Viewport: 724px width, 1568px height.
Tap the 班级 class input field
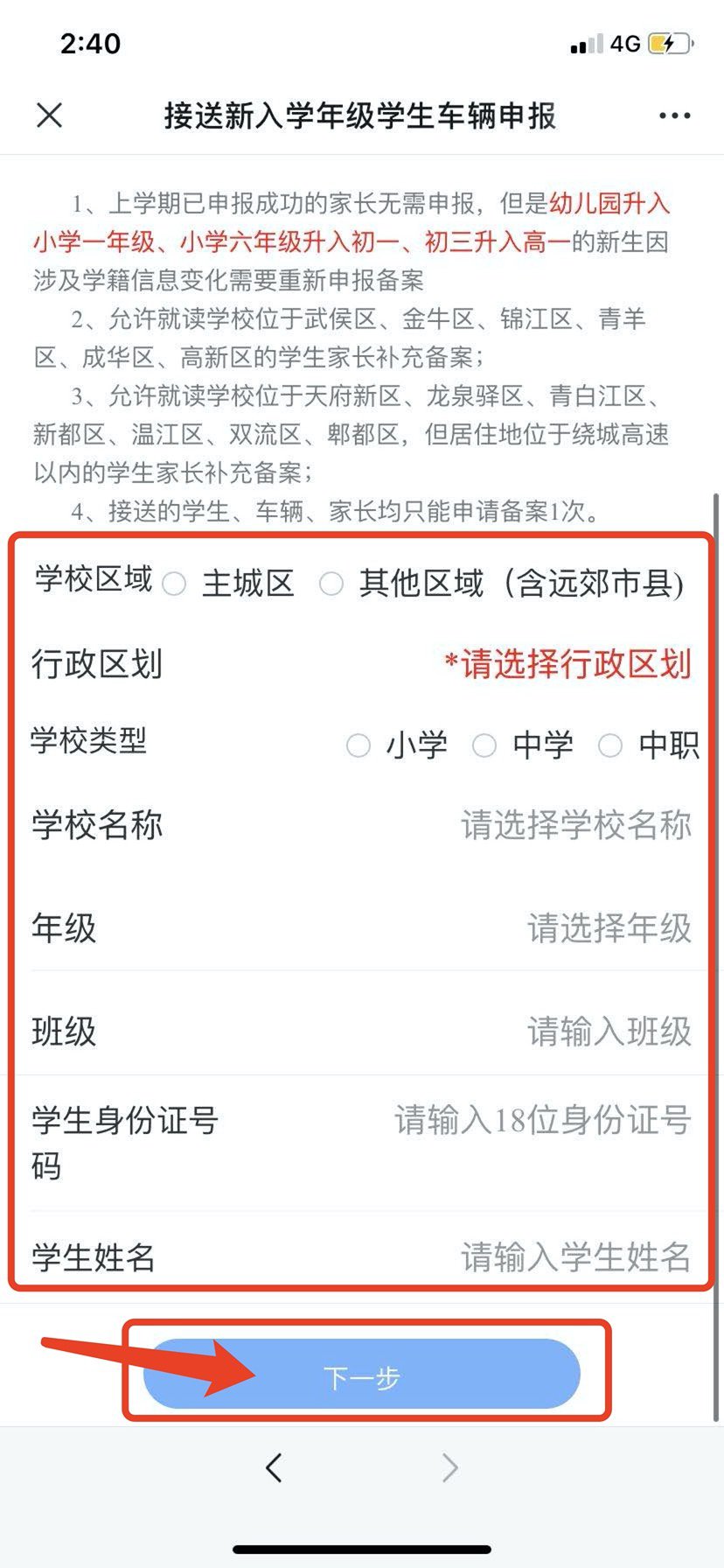(609, 1032)
